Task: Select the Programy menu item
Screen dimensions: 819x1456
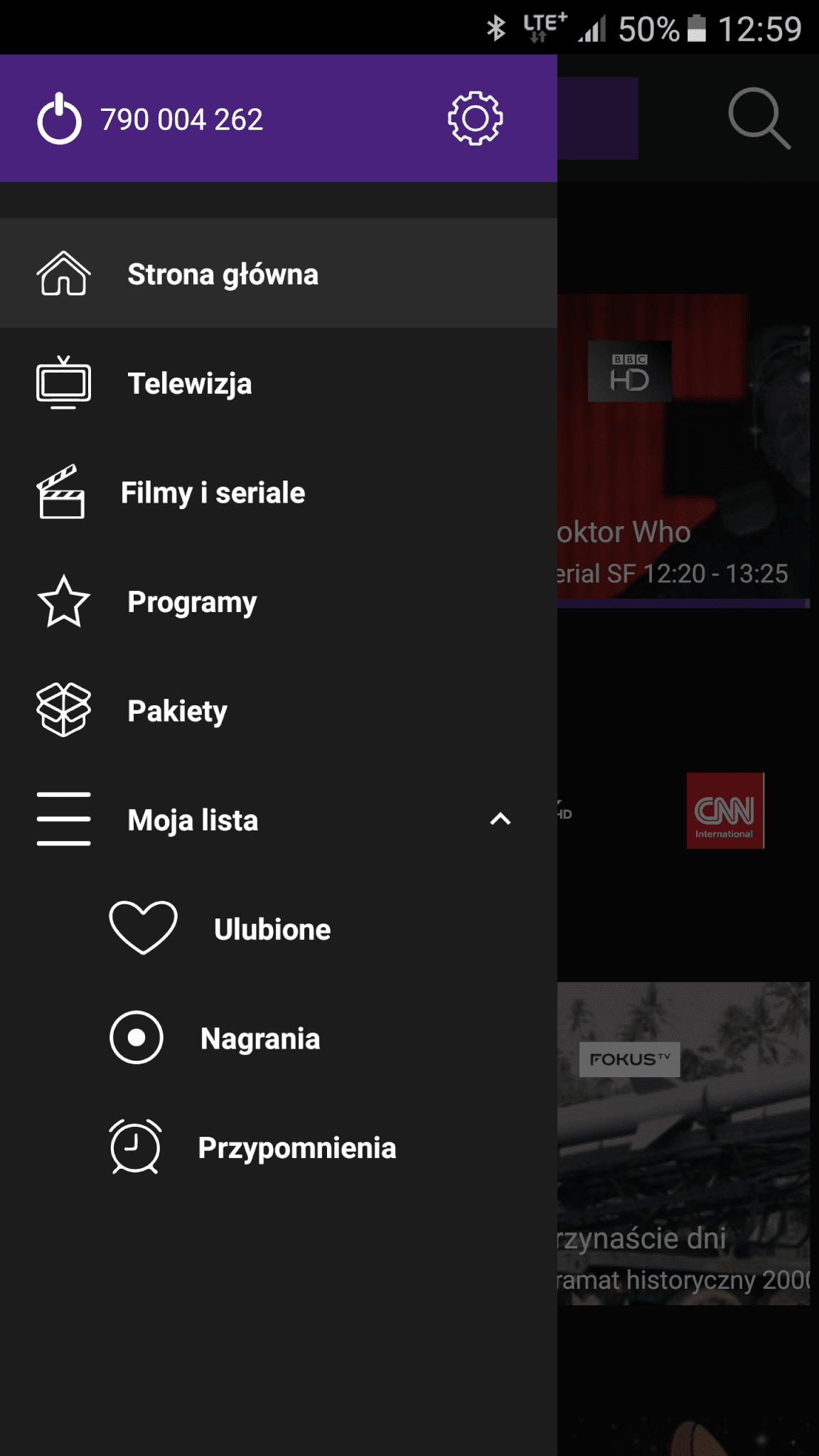Action: tap(279, 601)
